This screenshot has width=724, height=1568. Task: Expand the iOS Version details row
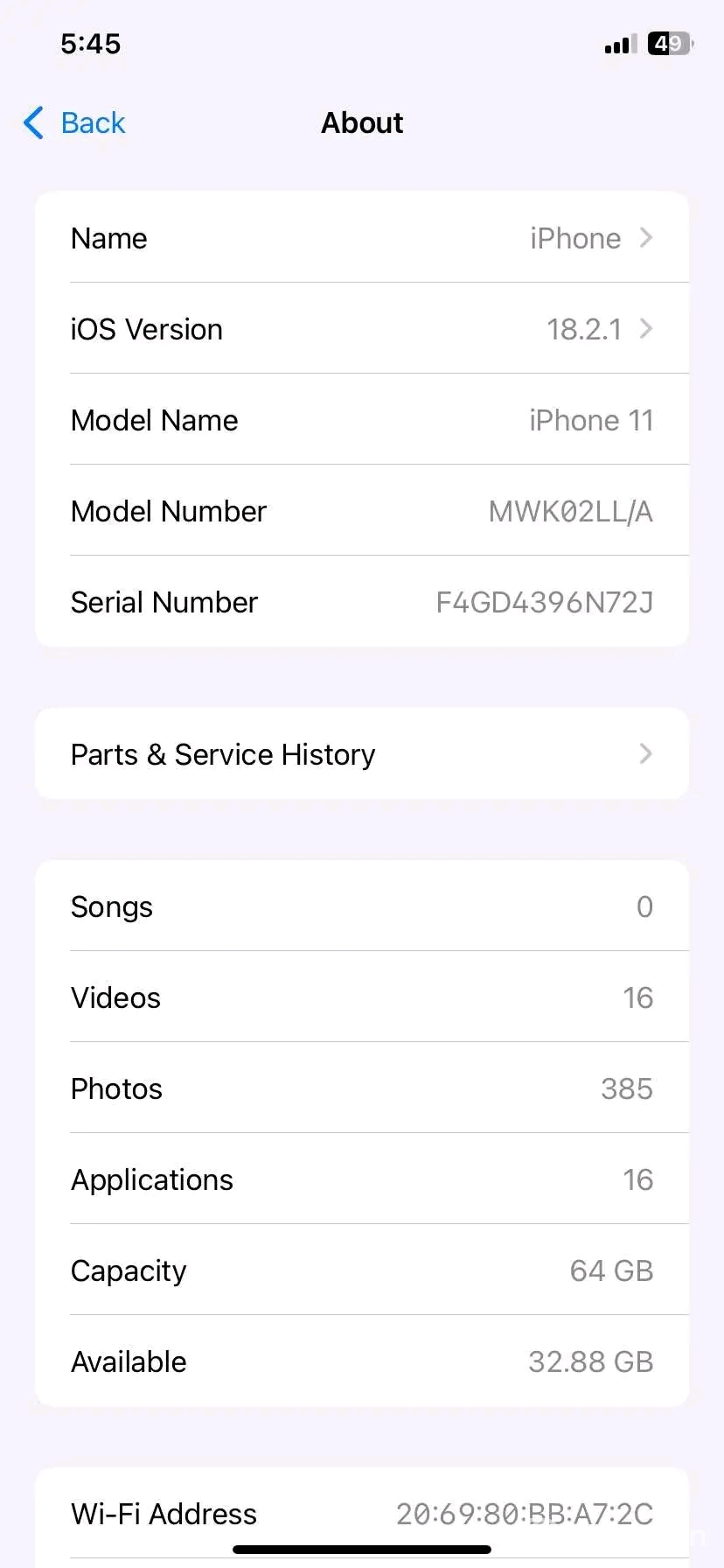click(x=362, y=329)
